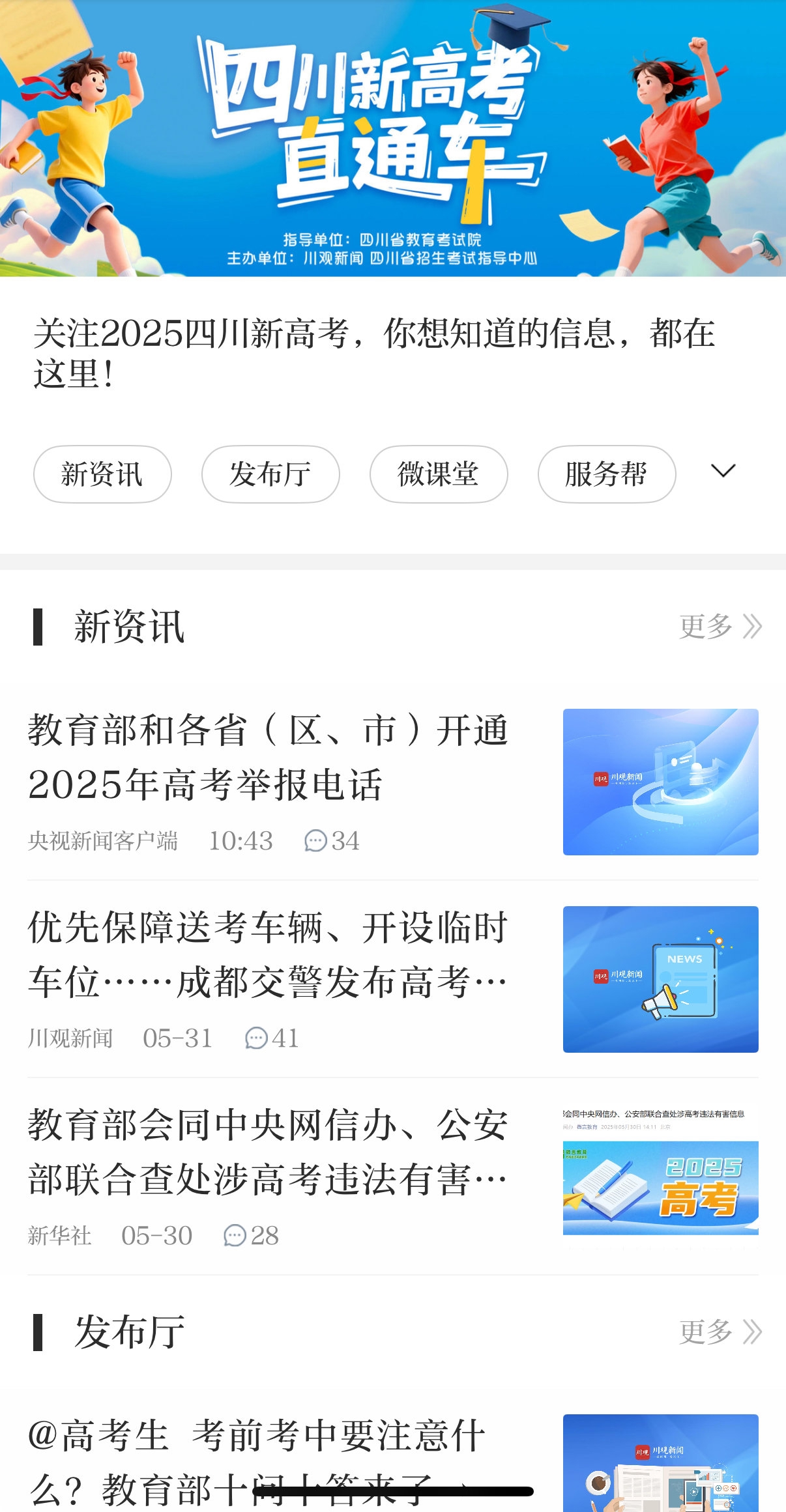
Task: Open article about 2025年高考举报电话
Action: click(x=269, y=757)
